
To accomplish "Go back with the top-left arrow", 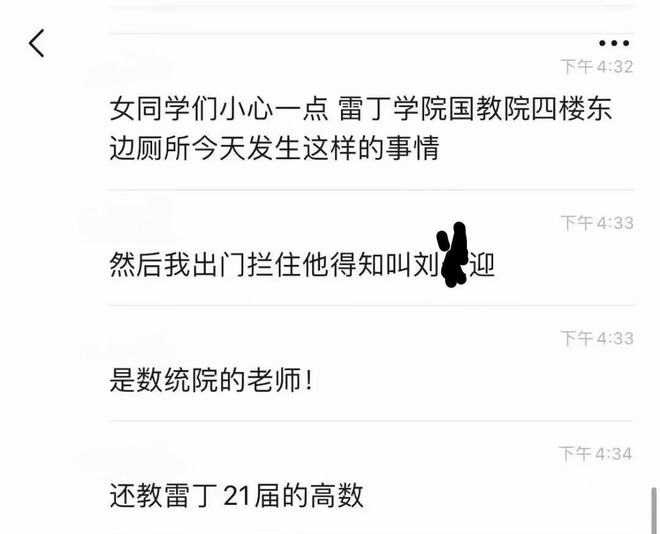I will point(37,43).
